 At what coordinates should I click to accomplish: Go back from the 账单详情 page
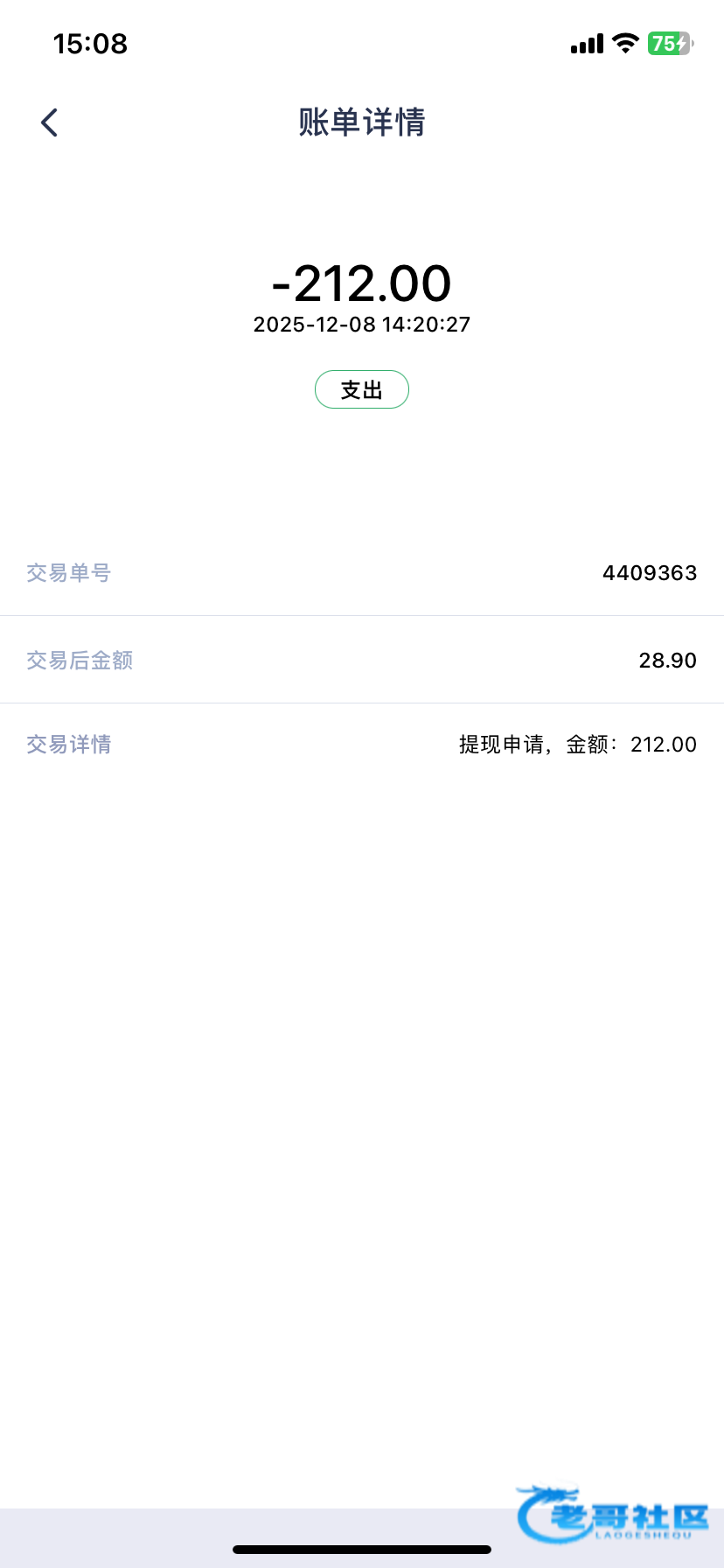(50, 122)
